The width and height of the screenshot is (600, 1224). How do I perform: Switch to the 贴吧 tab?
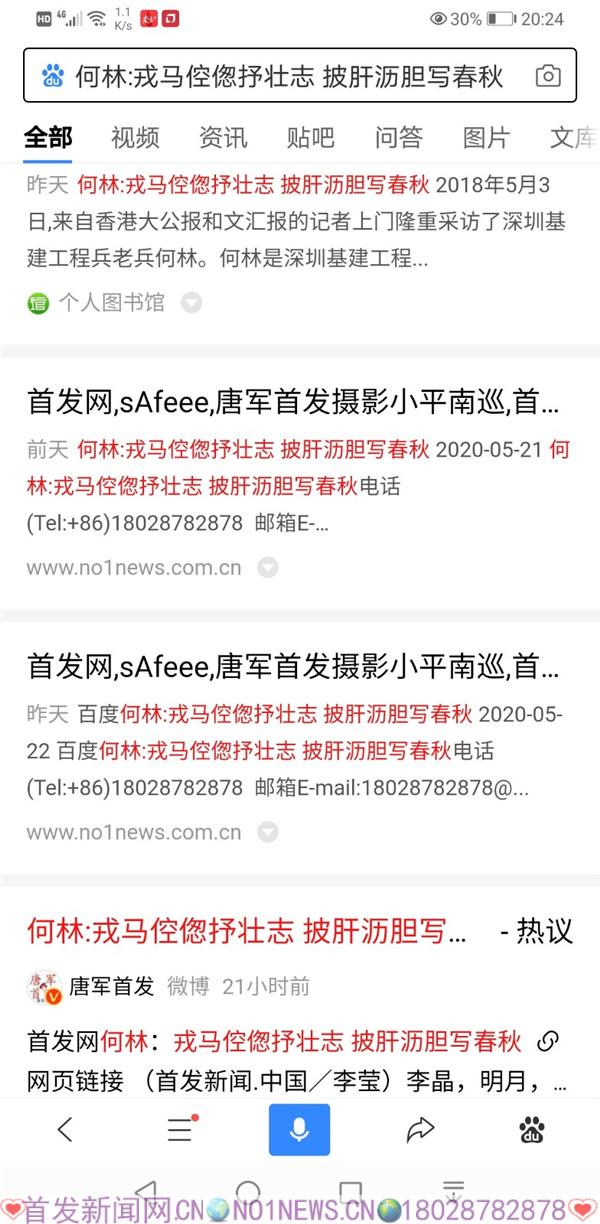pyautogui.click(x=310, y=138)
